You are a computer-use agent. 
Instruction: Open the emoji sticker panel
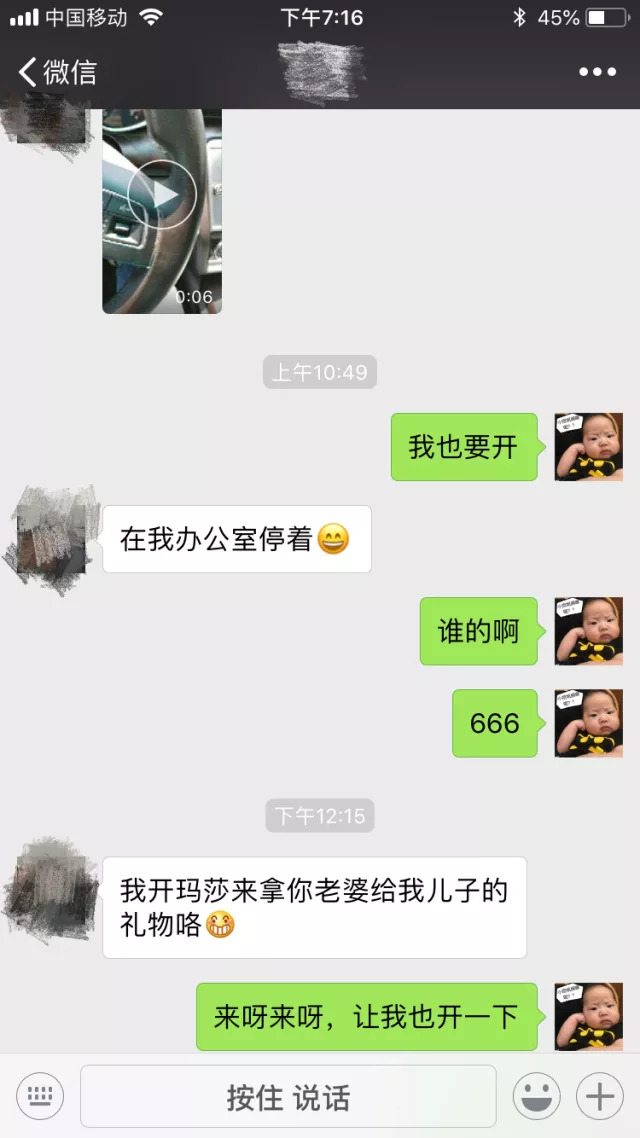coord(537,1097)
